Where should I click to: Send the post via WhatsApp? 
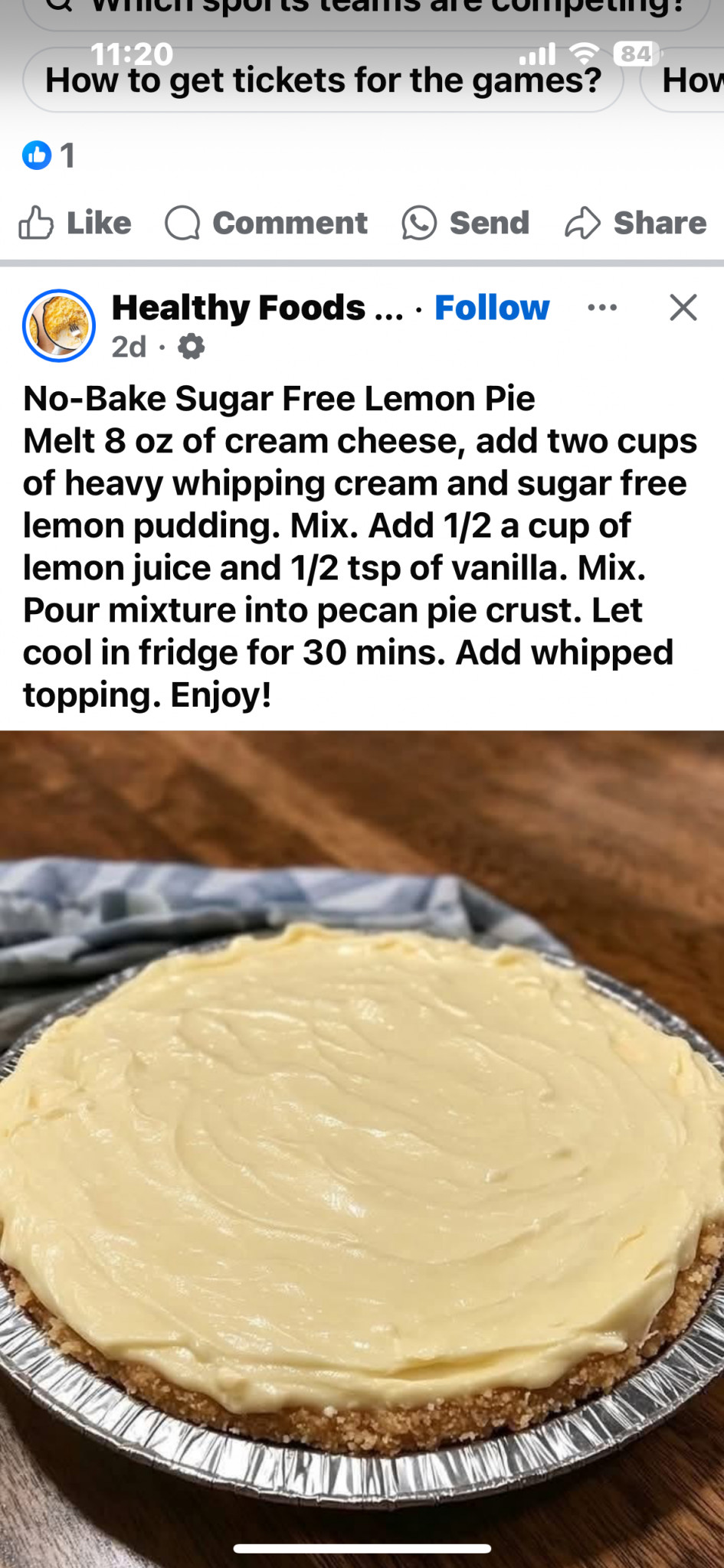click(465, 223)
